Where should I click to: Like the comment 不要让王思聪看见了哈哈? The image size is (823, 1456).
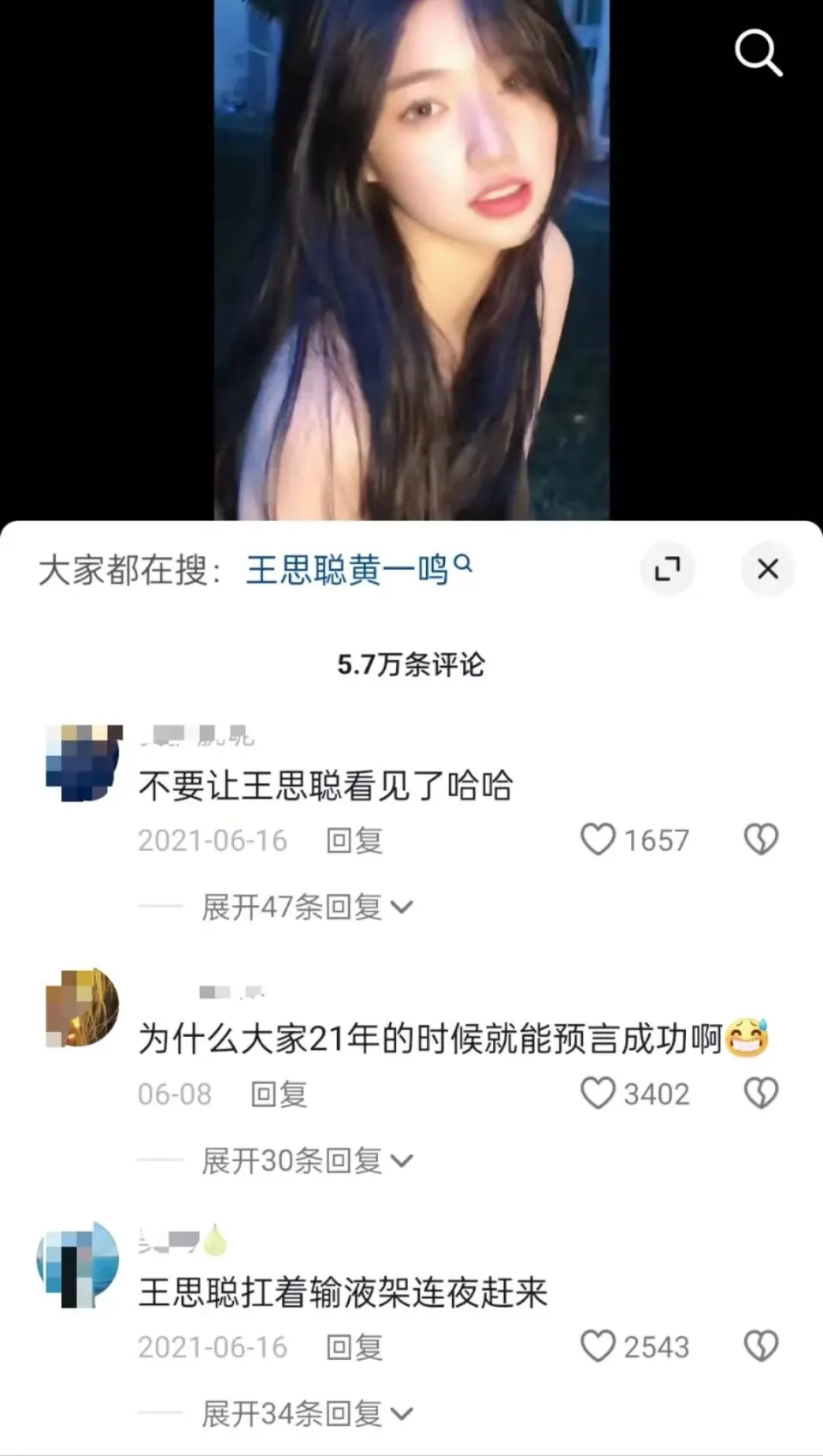tap(598, 840)
